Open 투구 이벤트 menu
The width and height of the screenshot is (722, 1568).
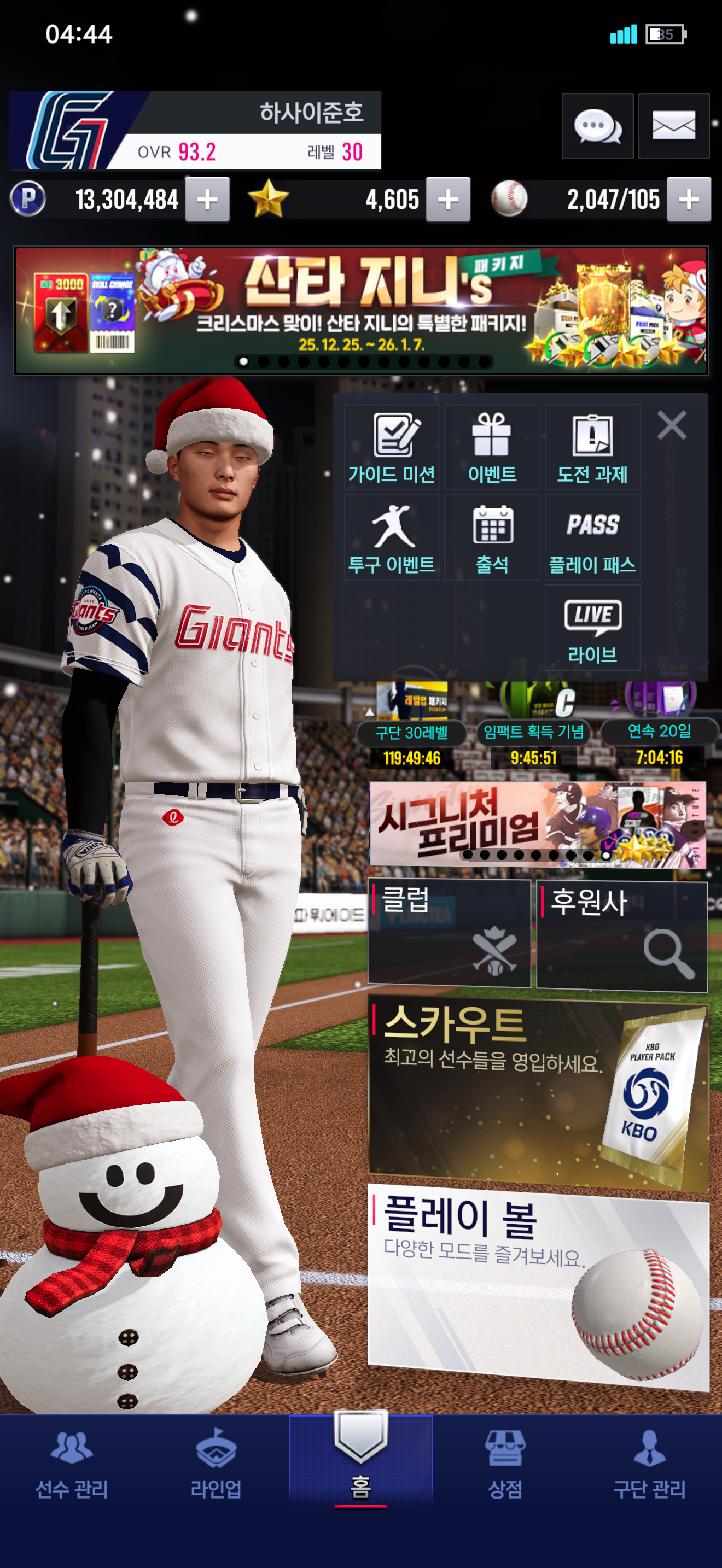(392, 537)
